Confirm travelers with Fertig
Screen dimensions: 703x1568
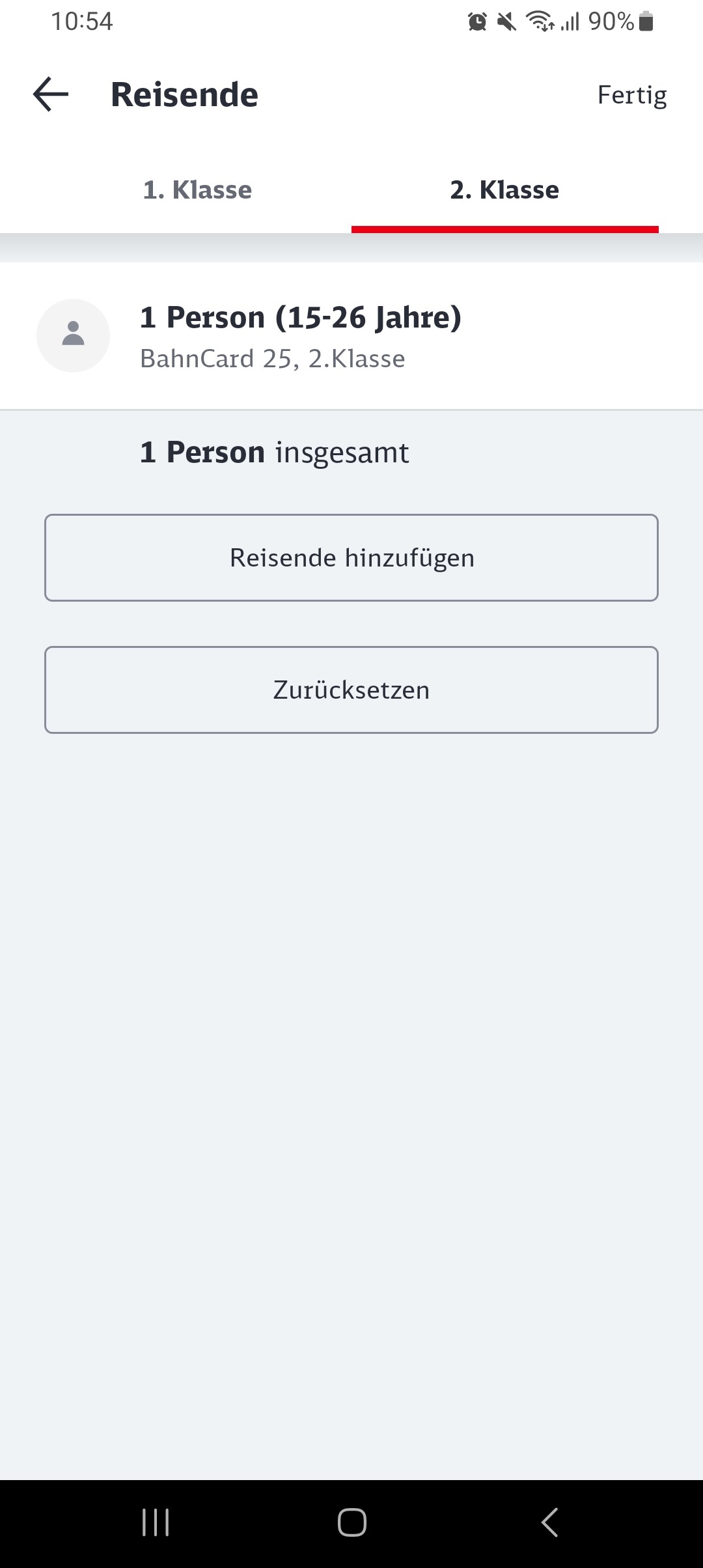[632, 95]
